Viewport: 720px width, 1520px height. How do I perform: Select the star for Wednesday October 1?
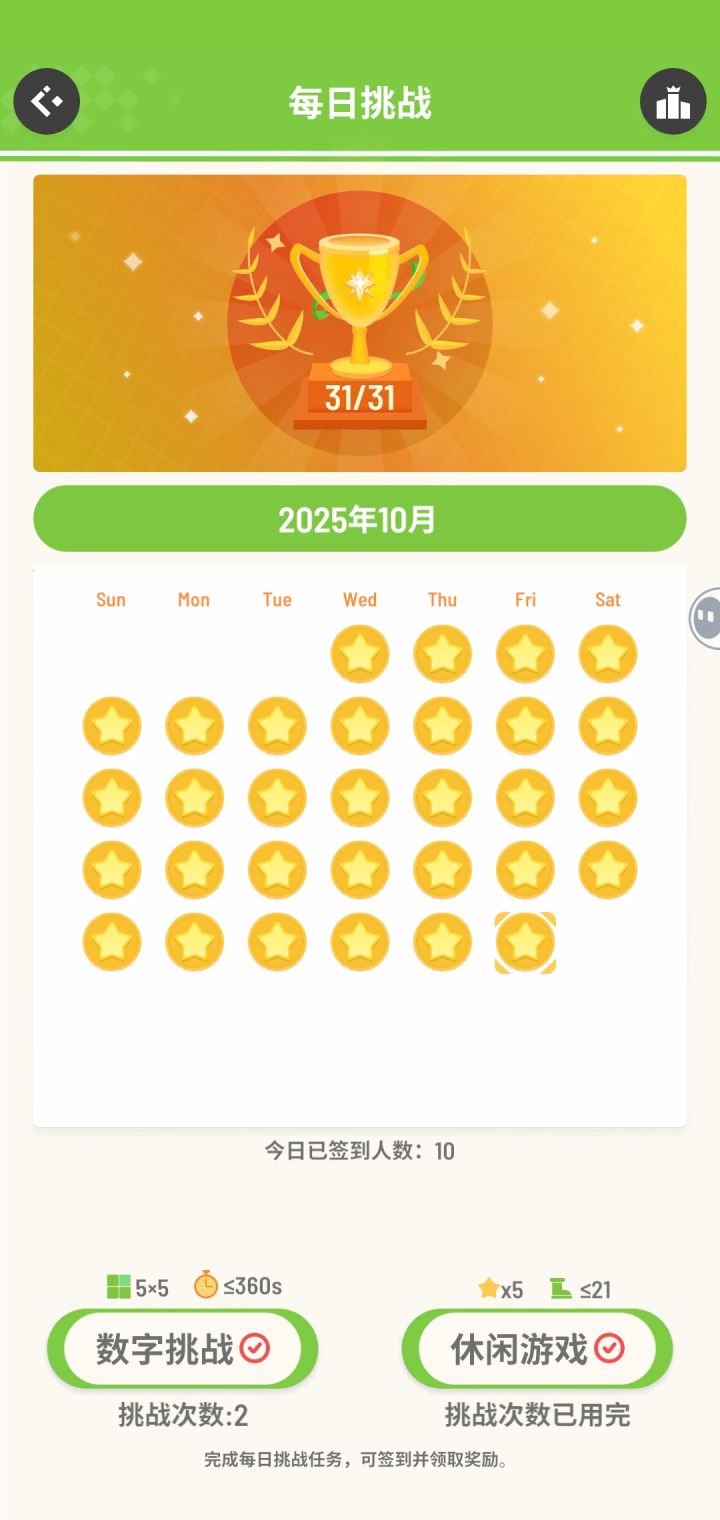click(x=359, y=653)
